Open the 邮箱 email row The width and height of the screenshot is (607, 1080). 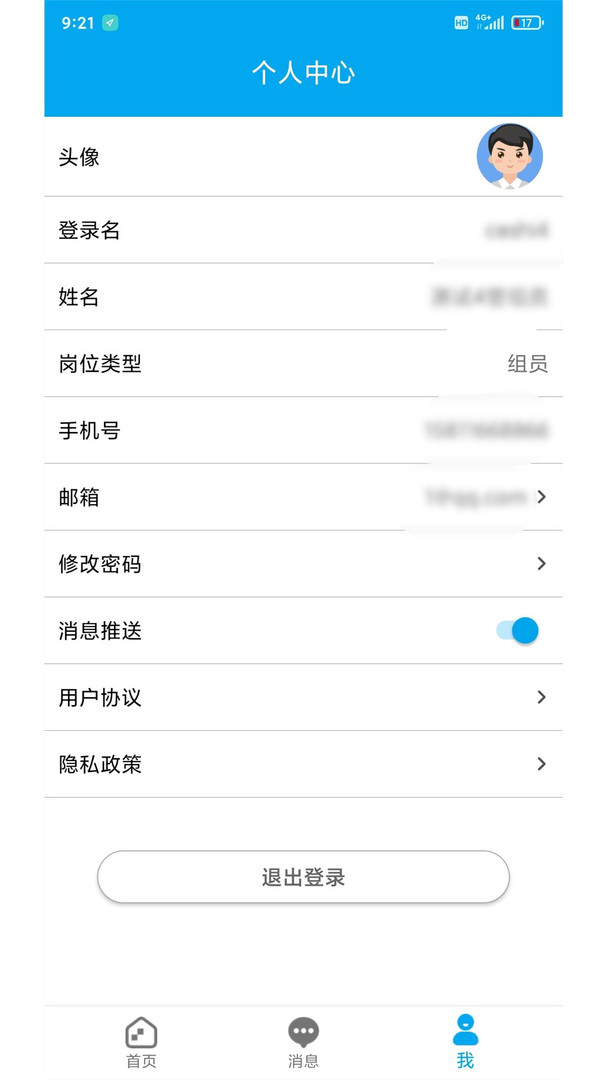tap(303, 497)
